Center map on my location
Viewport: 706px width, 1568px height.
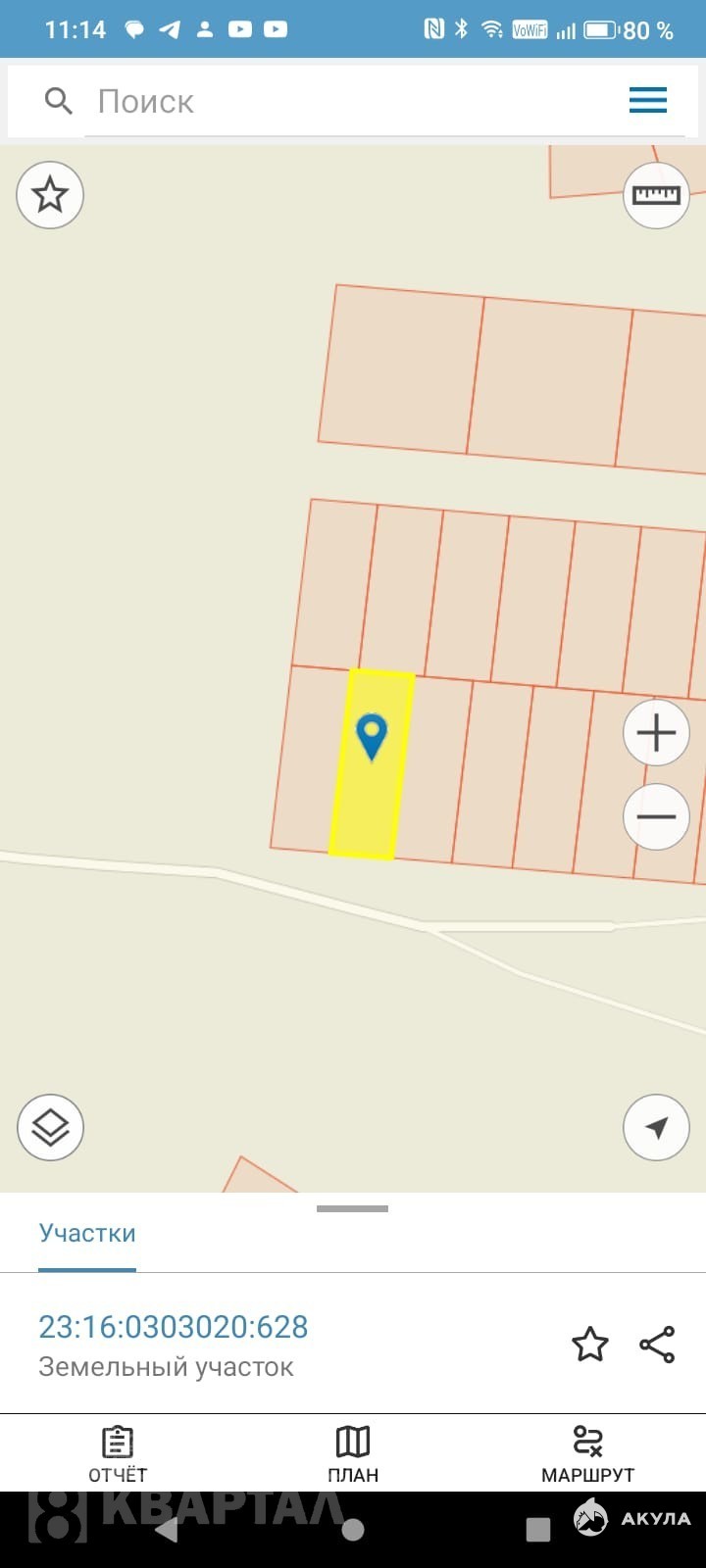pos(656,1127)
